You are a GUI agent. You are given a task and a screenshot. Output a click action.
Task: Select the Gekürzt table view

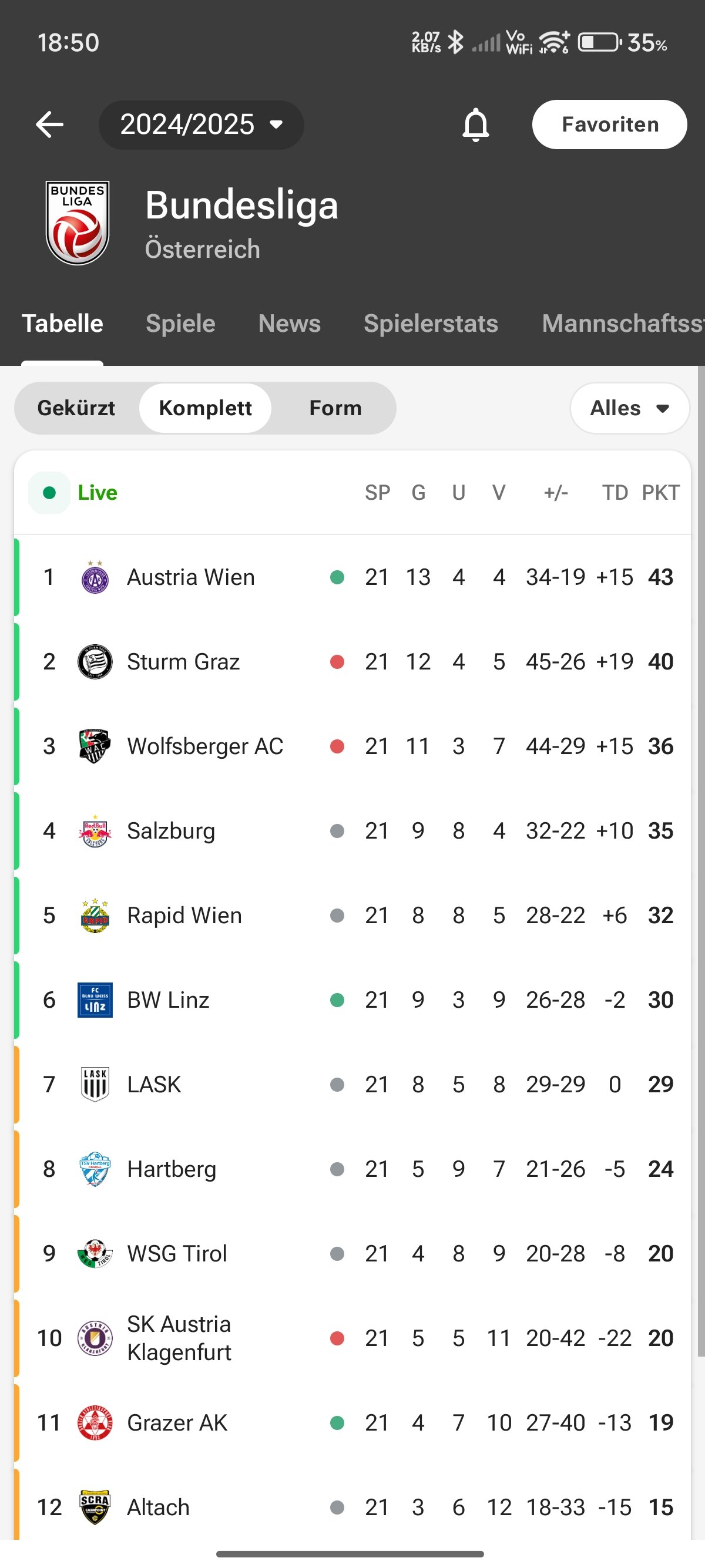(76, 408)
